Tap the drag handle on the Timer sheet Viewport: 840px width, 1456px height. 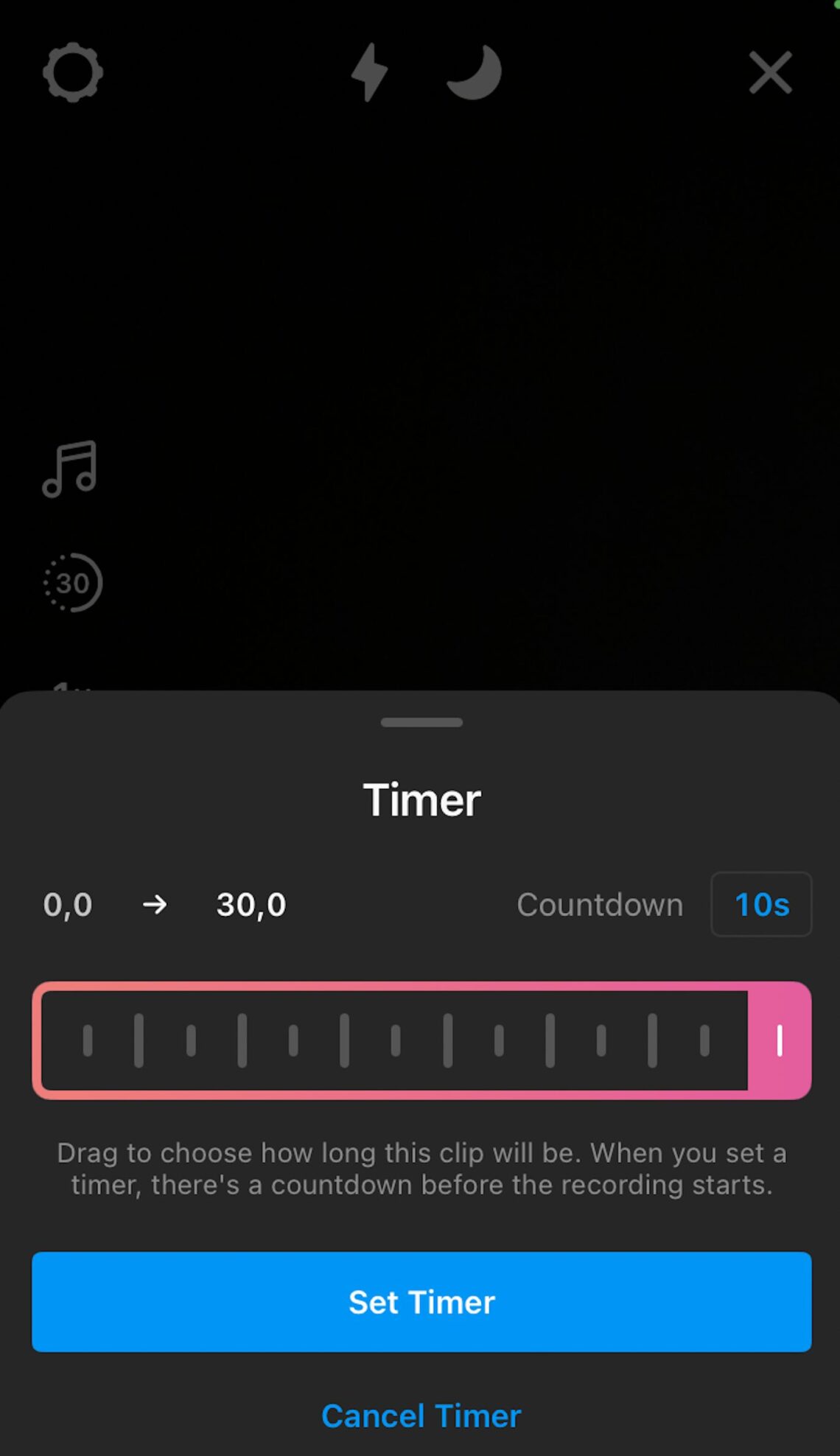point(421,722)
